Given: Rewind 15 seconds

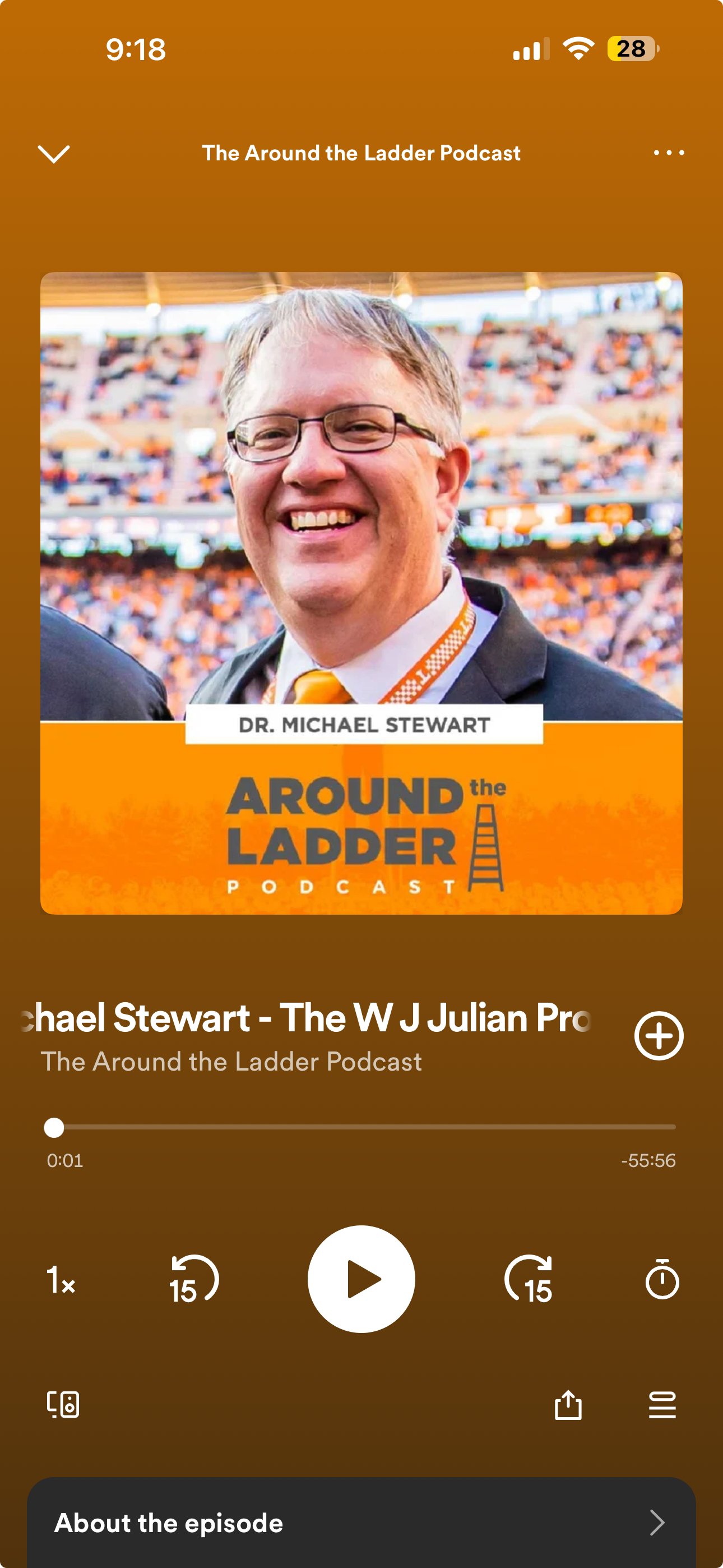Looking at the screenshot, I should pyautogui.click(x=193, y=1279).
